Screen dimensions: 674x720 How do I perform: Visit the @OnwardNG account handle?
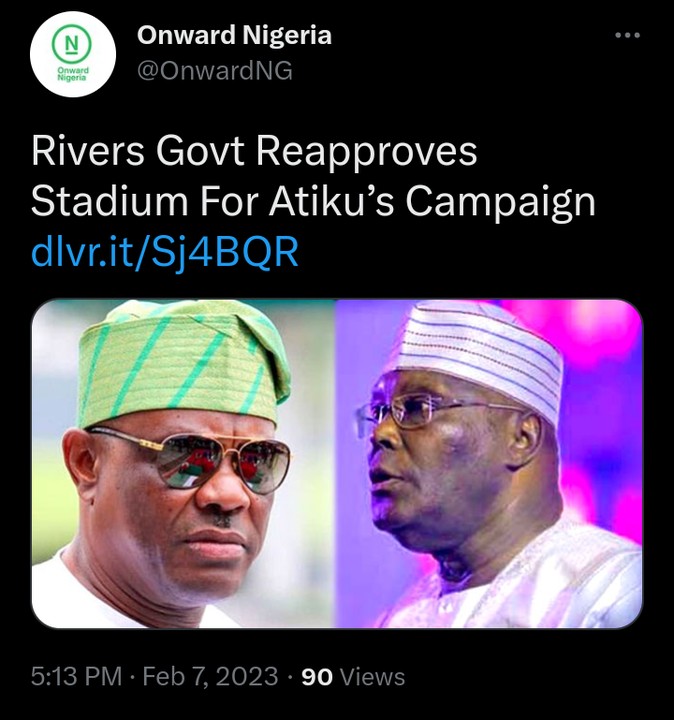tap(214, 72)
